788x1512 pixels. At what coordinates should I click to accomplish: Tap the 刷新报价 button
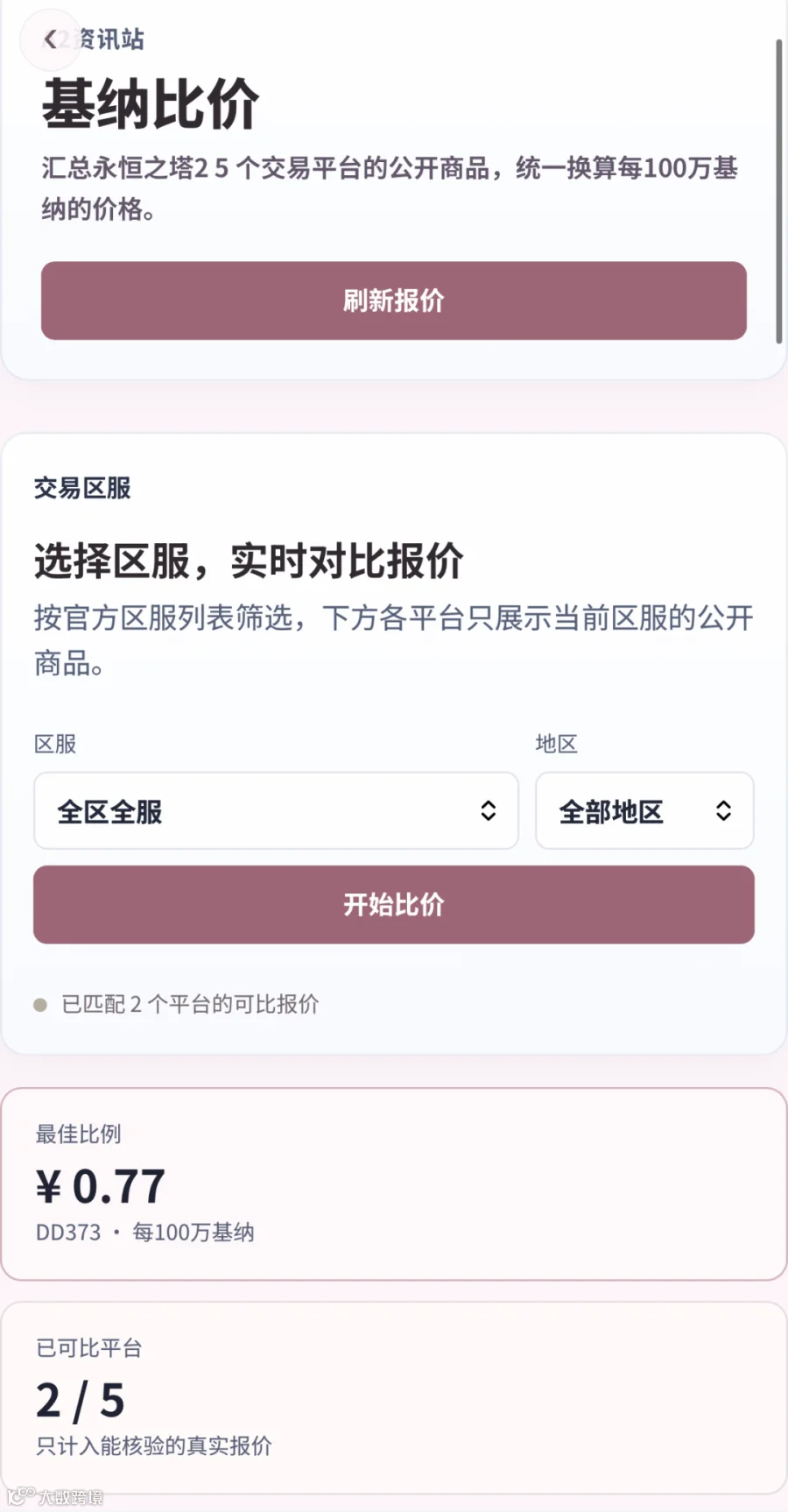394,300
